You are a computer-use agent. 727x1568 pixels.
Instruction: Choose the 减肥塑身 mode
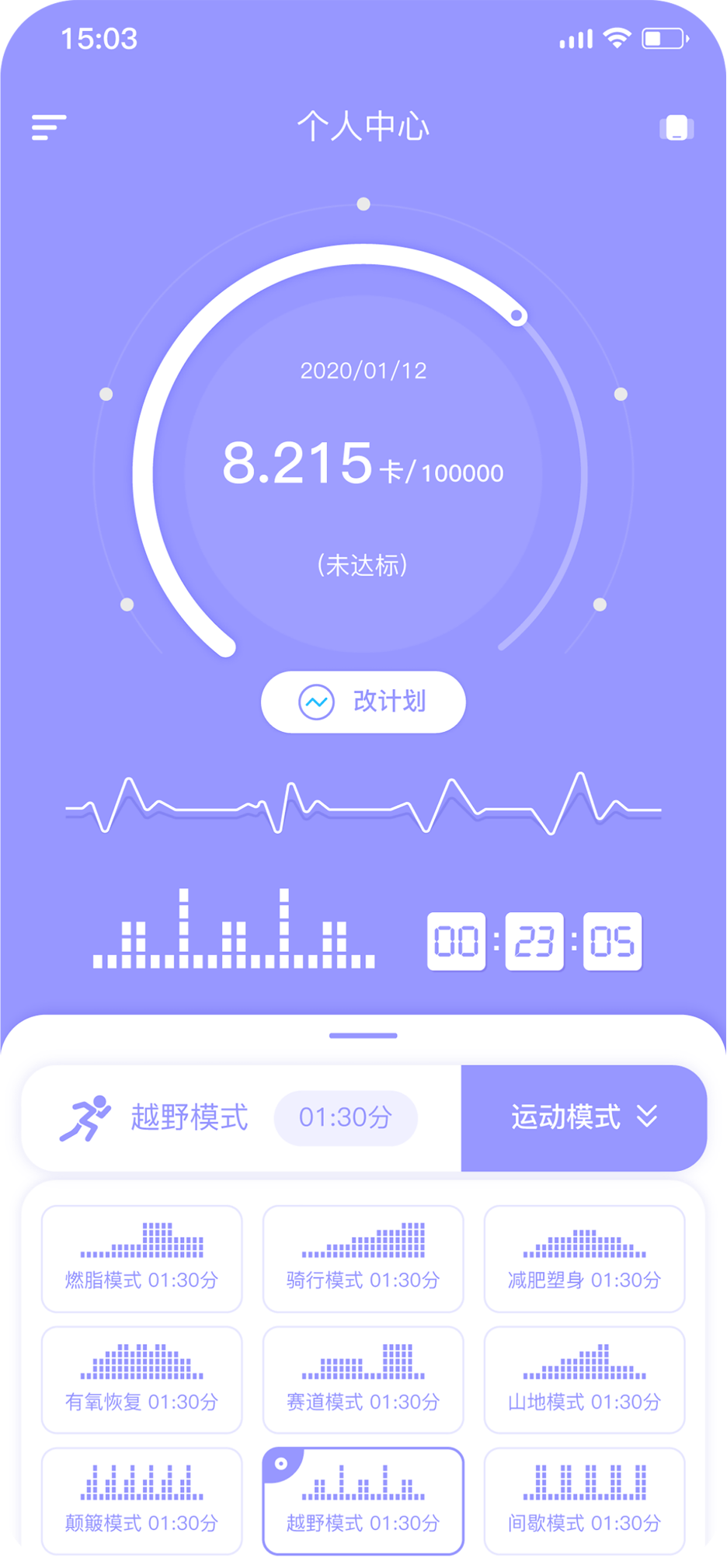(584, 1258)
